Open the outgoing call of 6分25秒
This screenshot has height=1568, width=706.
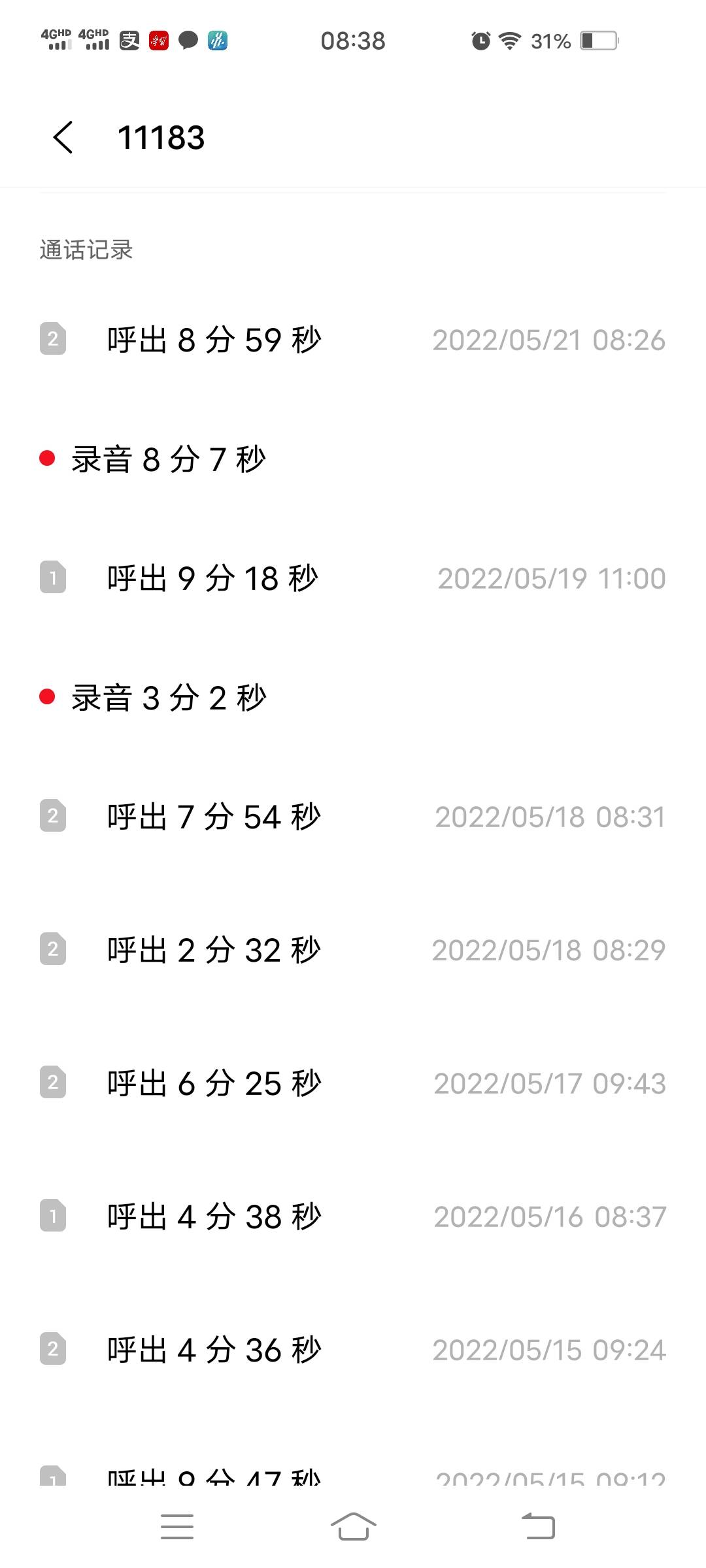[x=353, y=1083]
